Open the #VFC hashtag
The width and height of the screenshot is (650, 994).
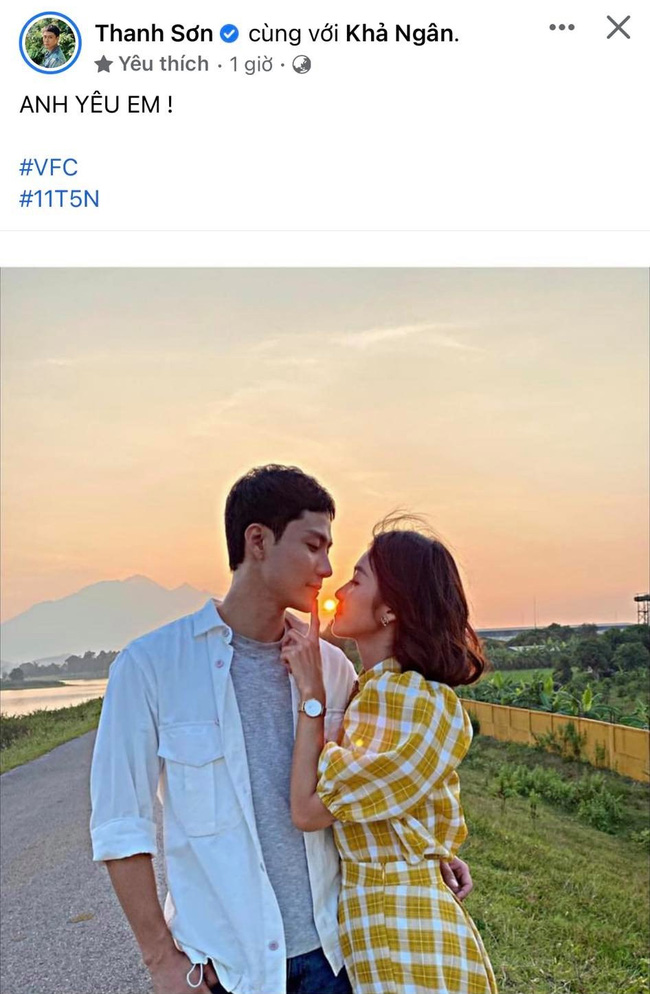point(48,167)
